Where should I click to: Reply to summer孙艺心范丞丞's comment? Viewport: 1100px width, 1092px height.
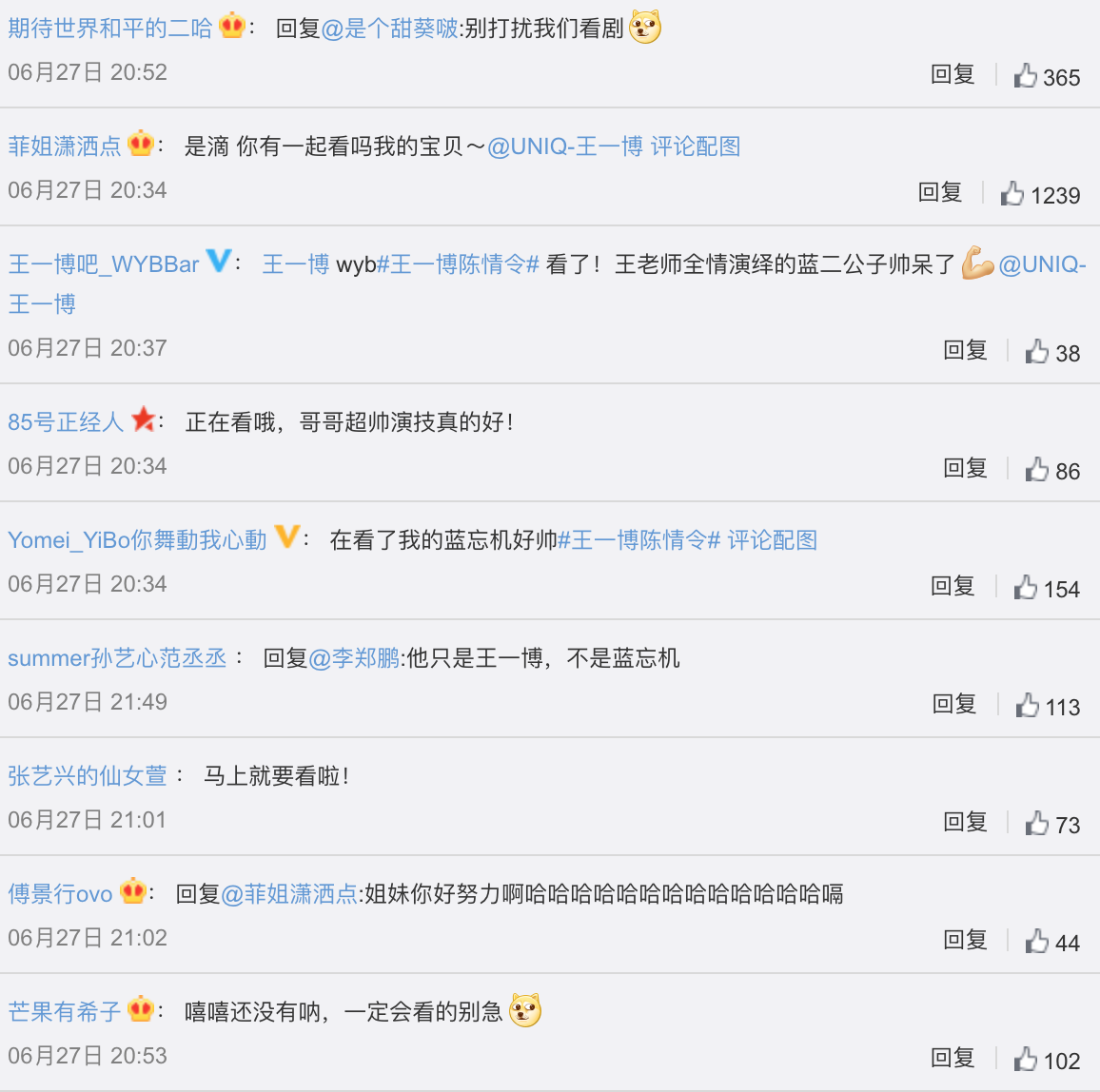click(954, 703)
